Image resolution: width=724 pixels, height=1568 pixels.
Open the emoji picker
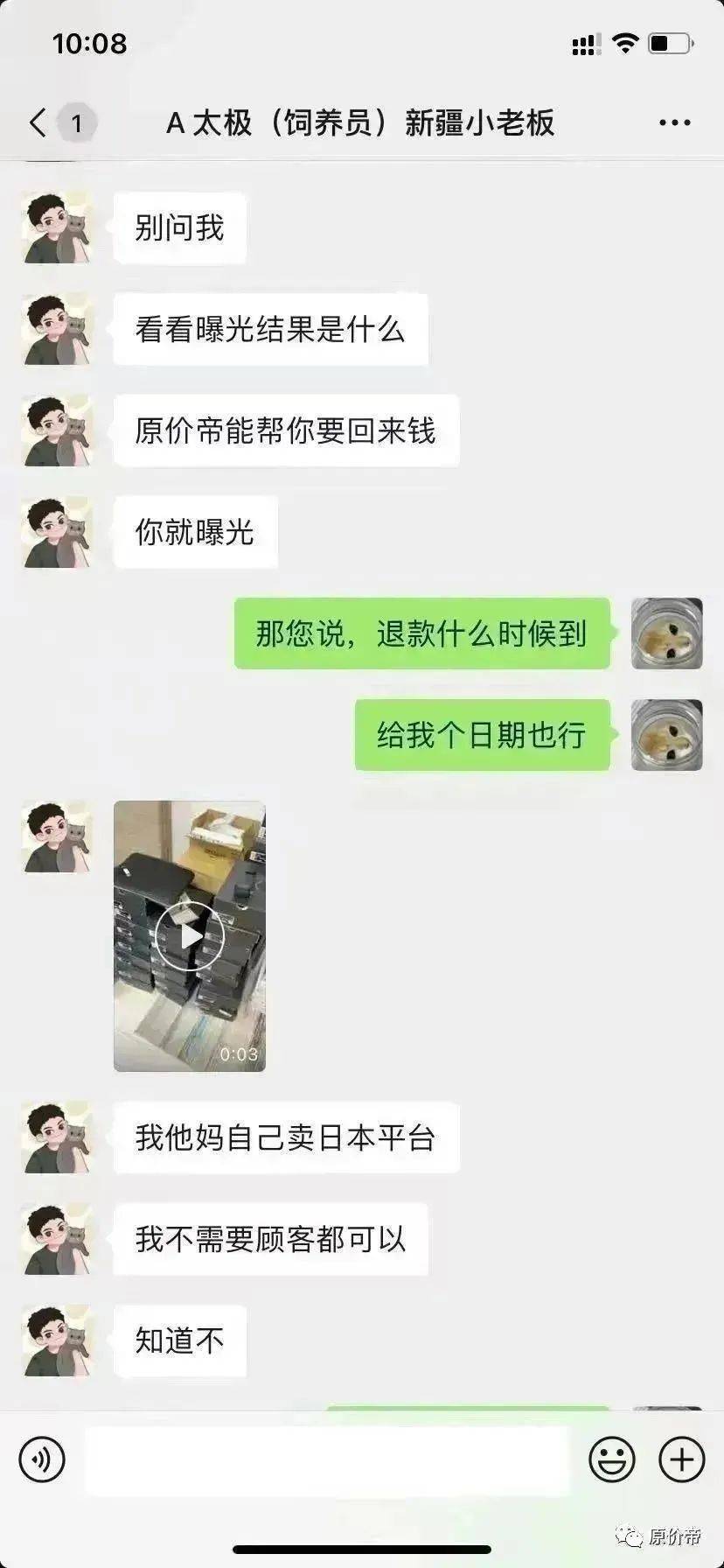tap(612, 1459)
